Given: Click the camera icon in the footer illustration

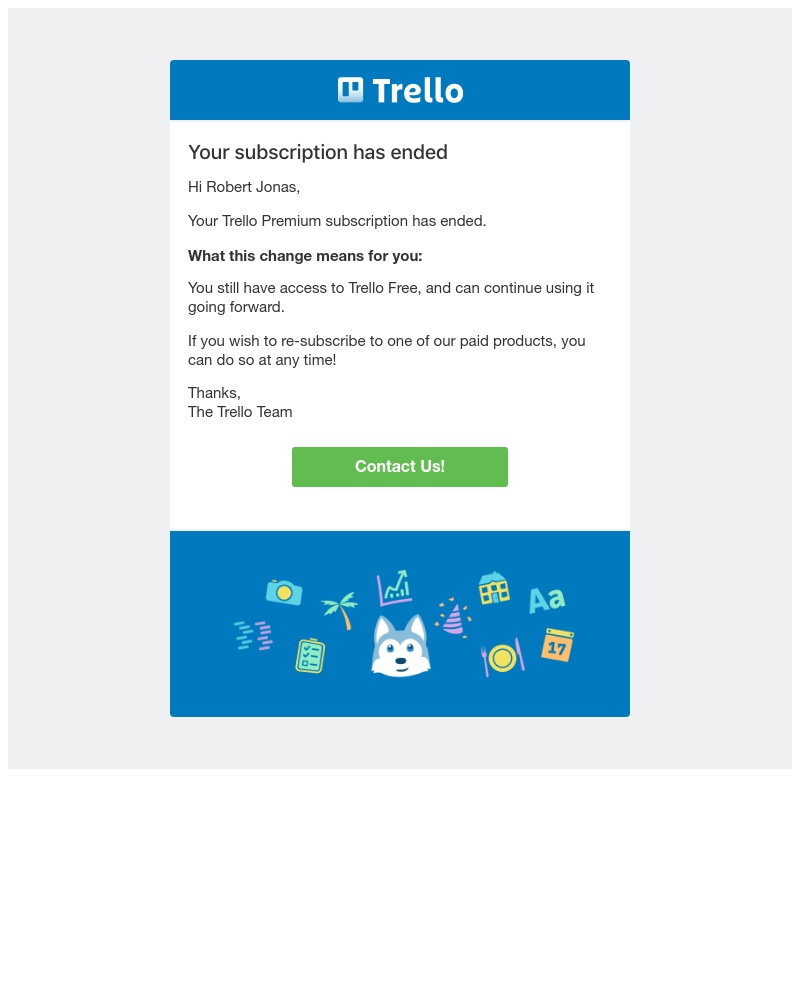Looking at the screenshot, I should (284, 592).
